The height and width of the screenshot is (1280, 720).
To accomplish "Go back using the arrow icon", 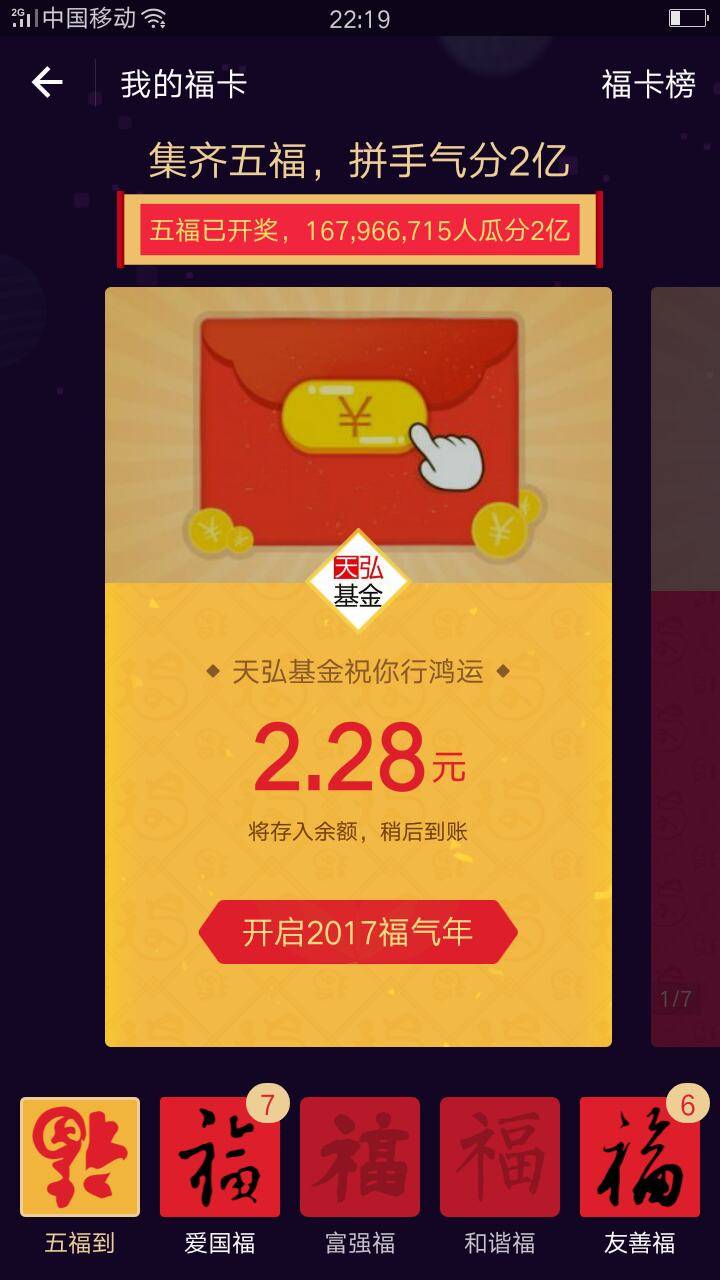I will click(47, 83).
